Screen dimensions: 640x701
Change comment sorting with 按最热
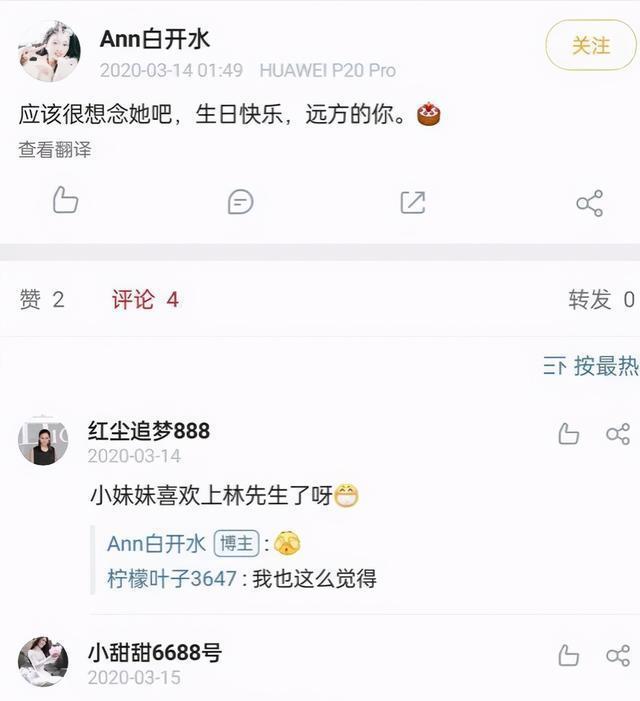click(591, 366)
